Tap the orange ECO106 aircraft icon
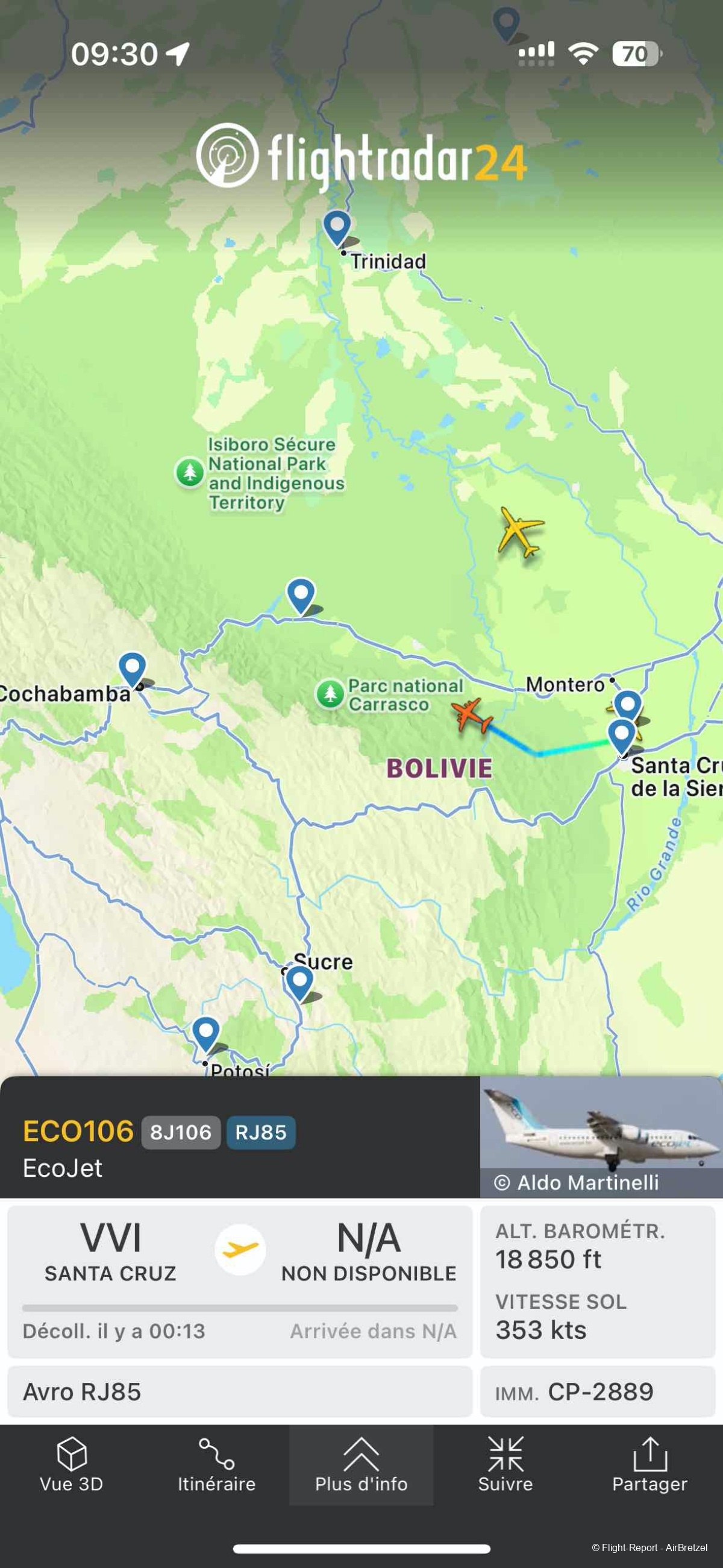 471,715
